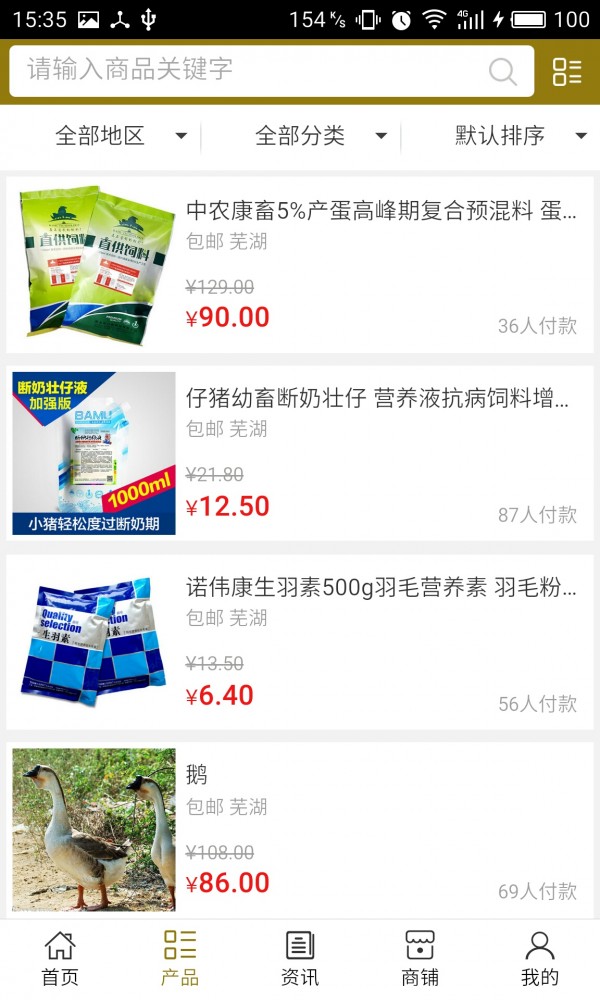
Task: Open the 诺伟康生羽素500g product
Action: tap(380, 588)
